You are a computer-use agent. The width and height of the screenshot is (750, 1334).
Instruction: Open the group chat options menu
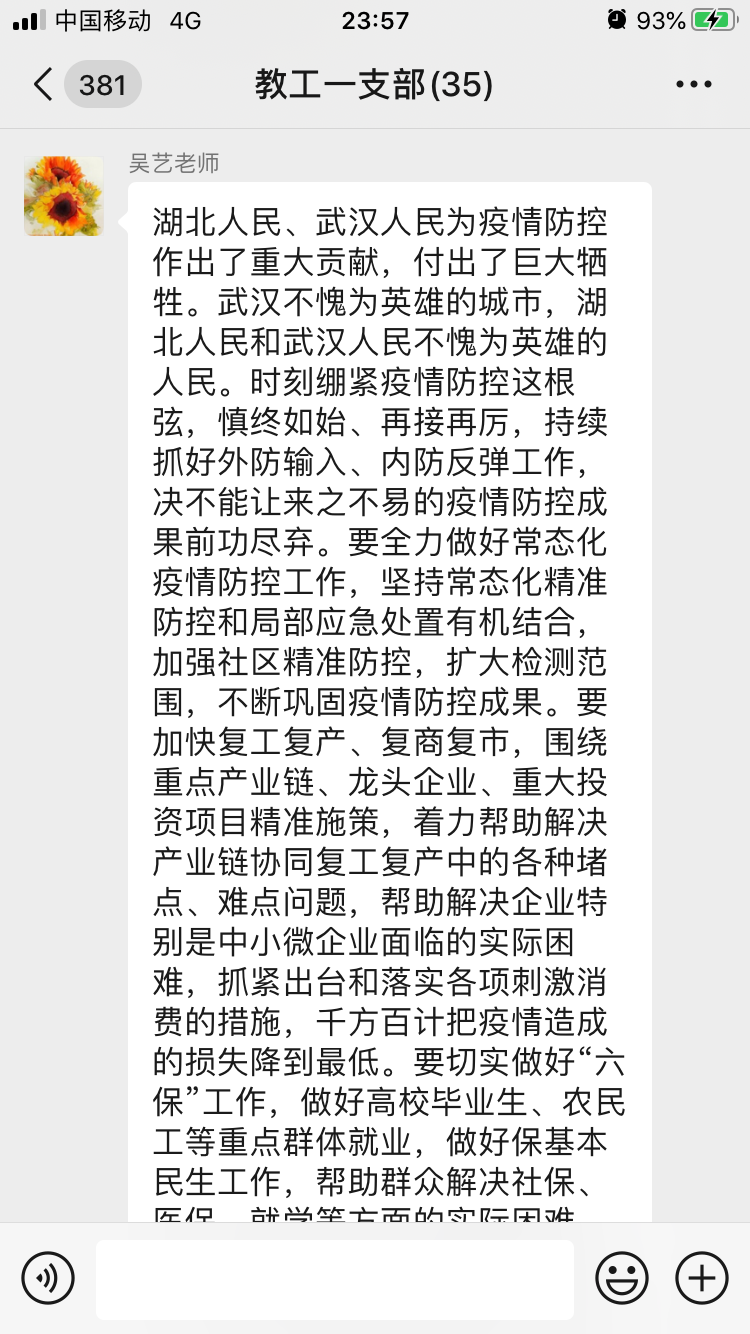tap(693, 85)
